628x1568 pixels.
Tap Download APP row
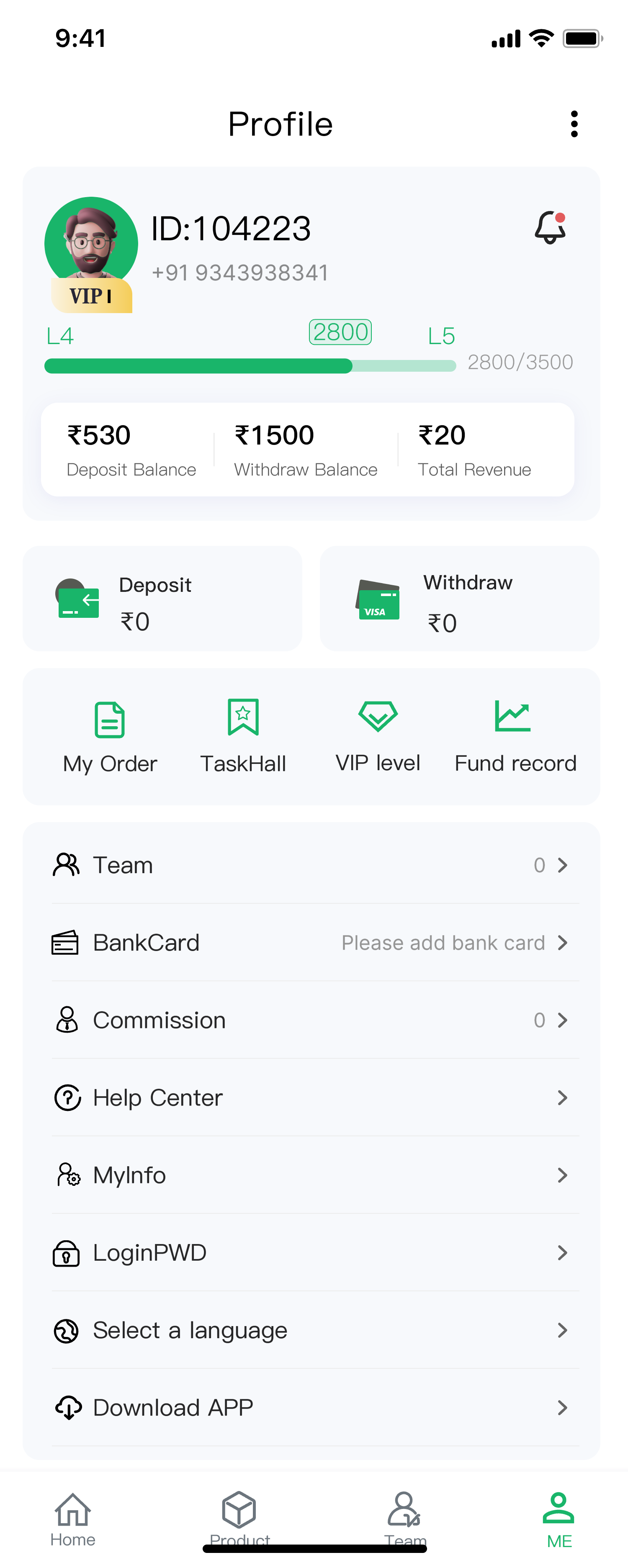click(x=311, y=1407)
